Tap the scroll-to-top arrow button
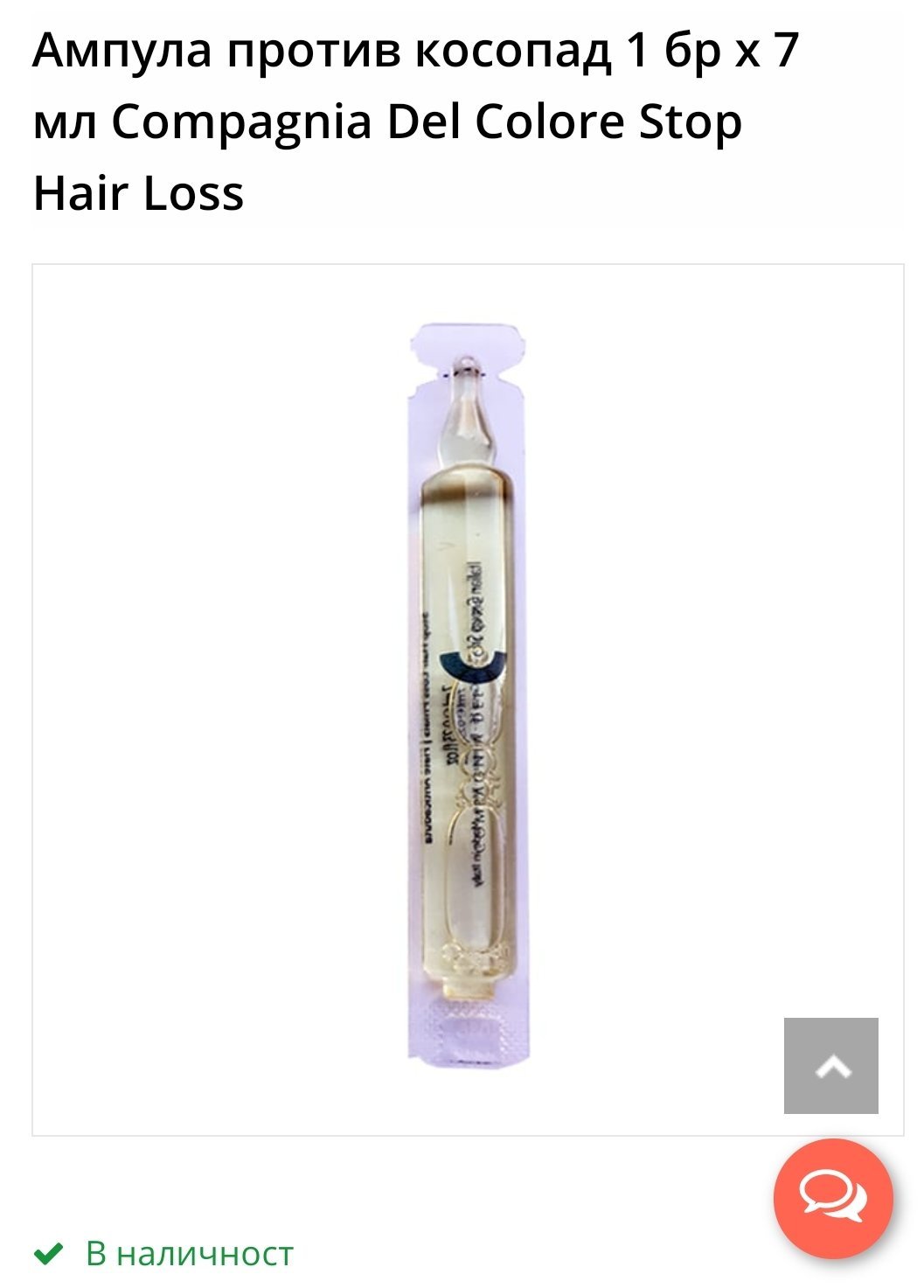 click(830, 1065)
